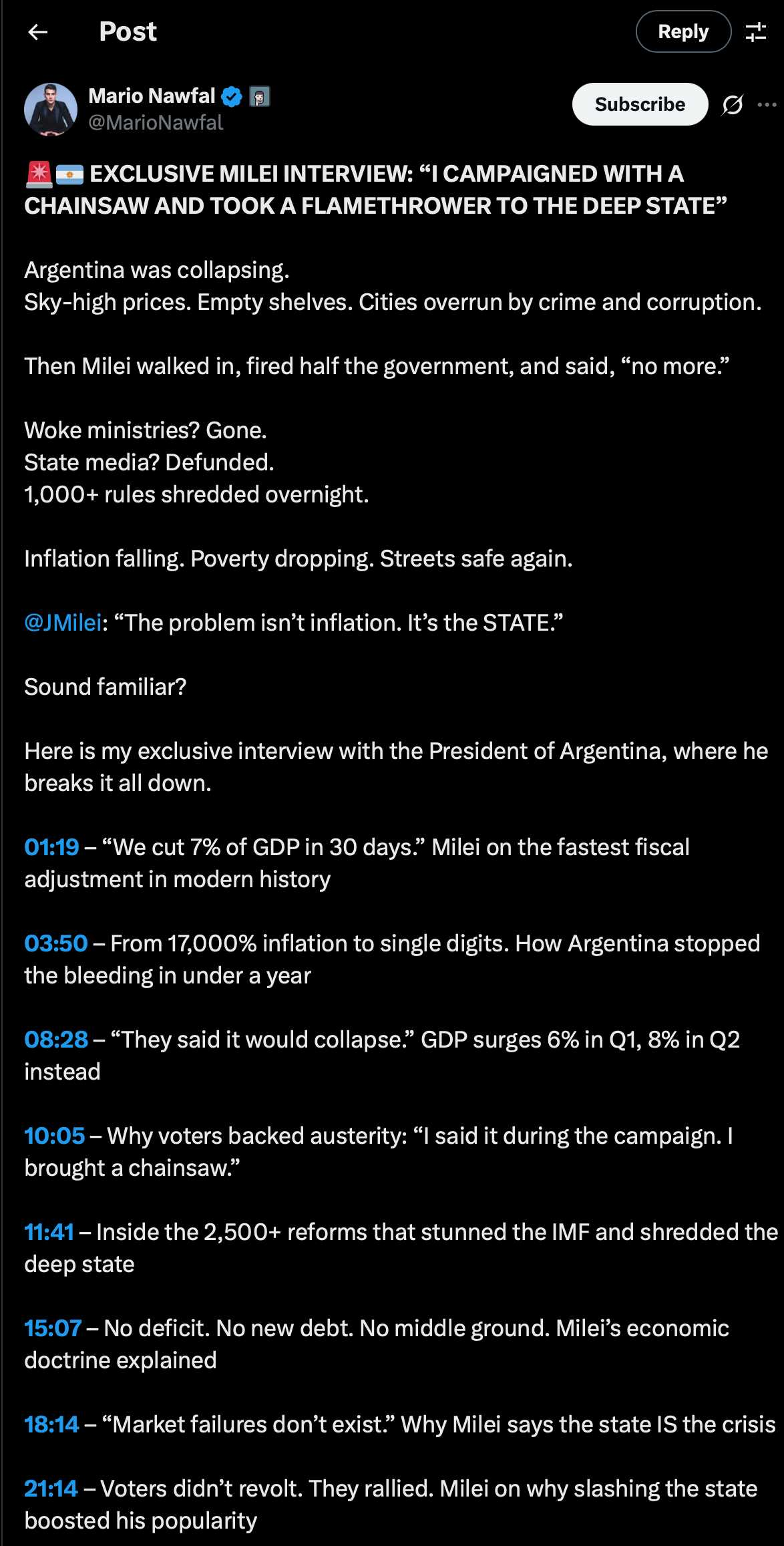Jump to timestamp 18:14
Viewport: 784px width, 1546px height.
[51, 1424]
